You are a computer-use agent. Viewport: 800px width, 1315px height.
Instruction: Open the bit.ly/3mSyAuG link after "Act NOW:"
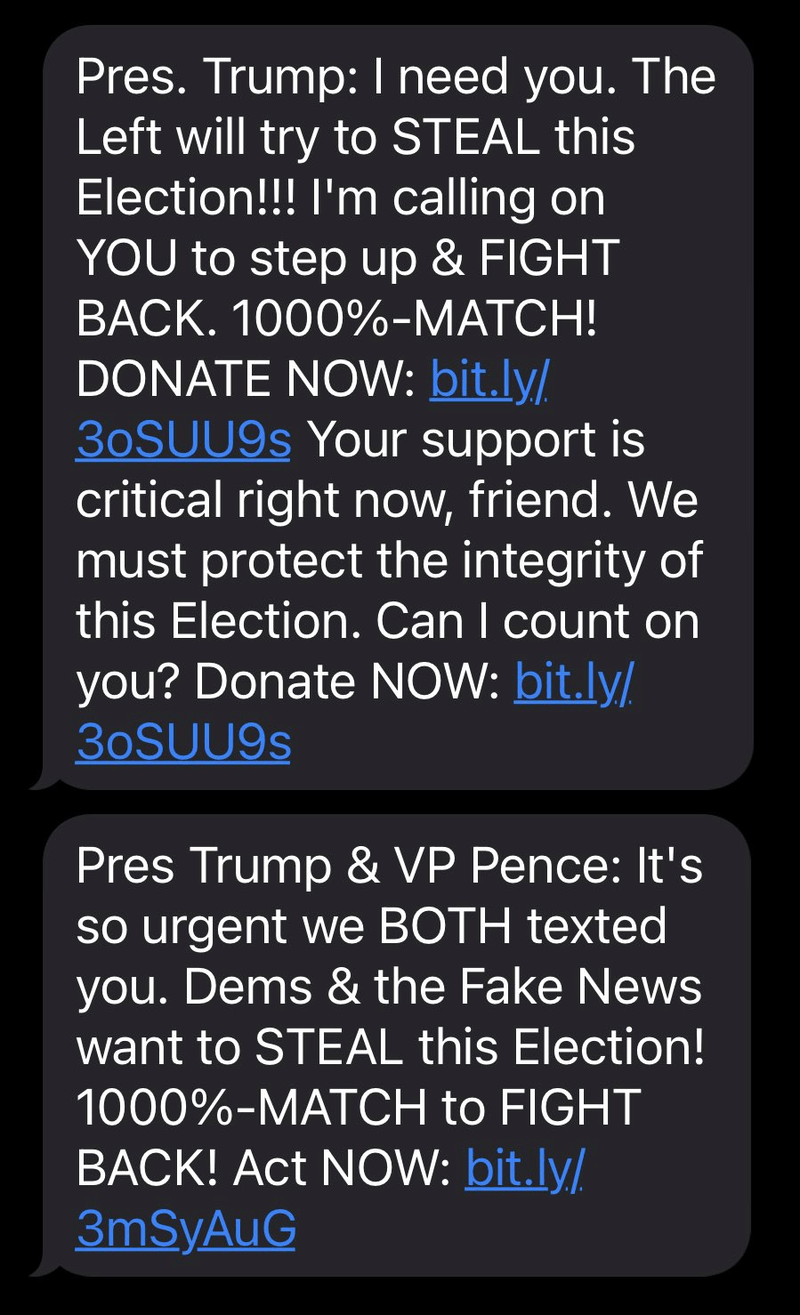tap(524, 1169)
